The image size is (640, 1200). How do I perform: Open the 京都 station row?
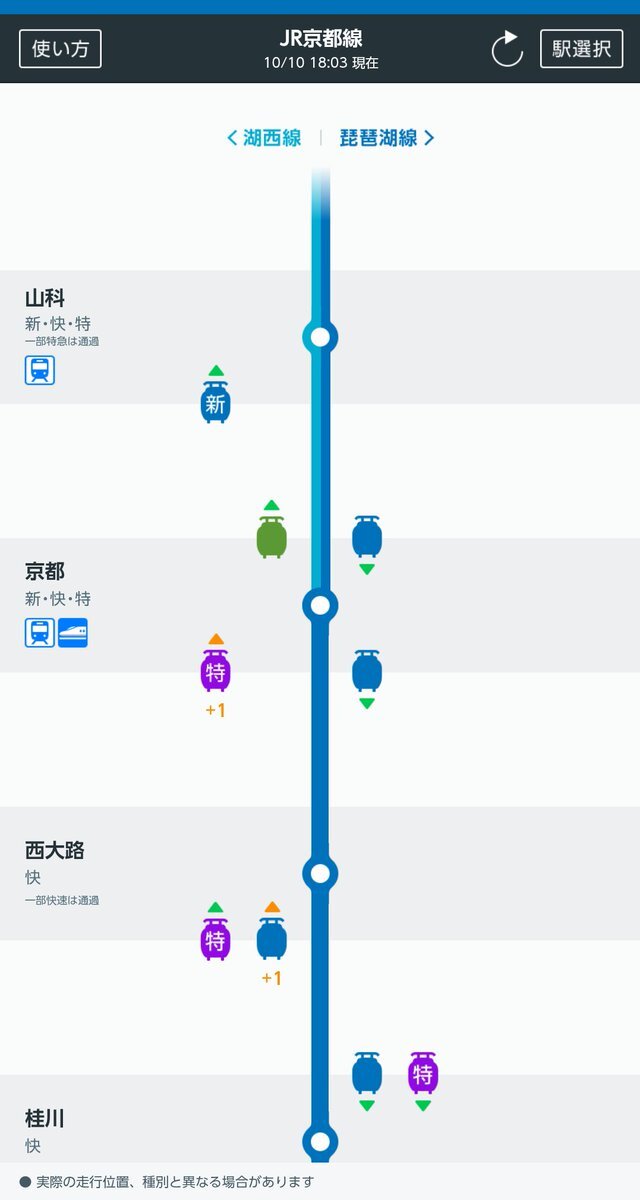point(320,605)
